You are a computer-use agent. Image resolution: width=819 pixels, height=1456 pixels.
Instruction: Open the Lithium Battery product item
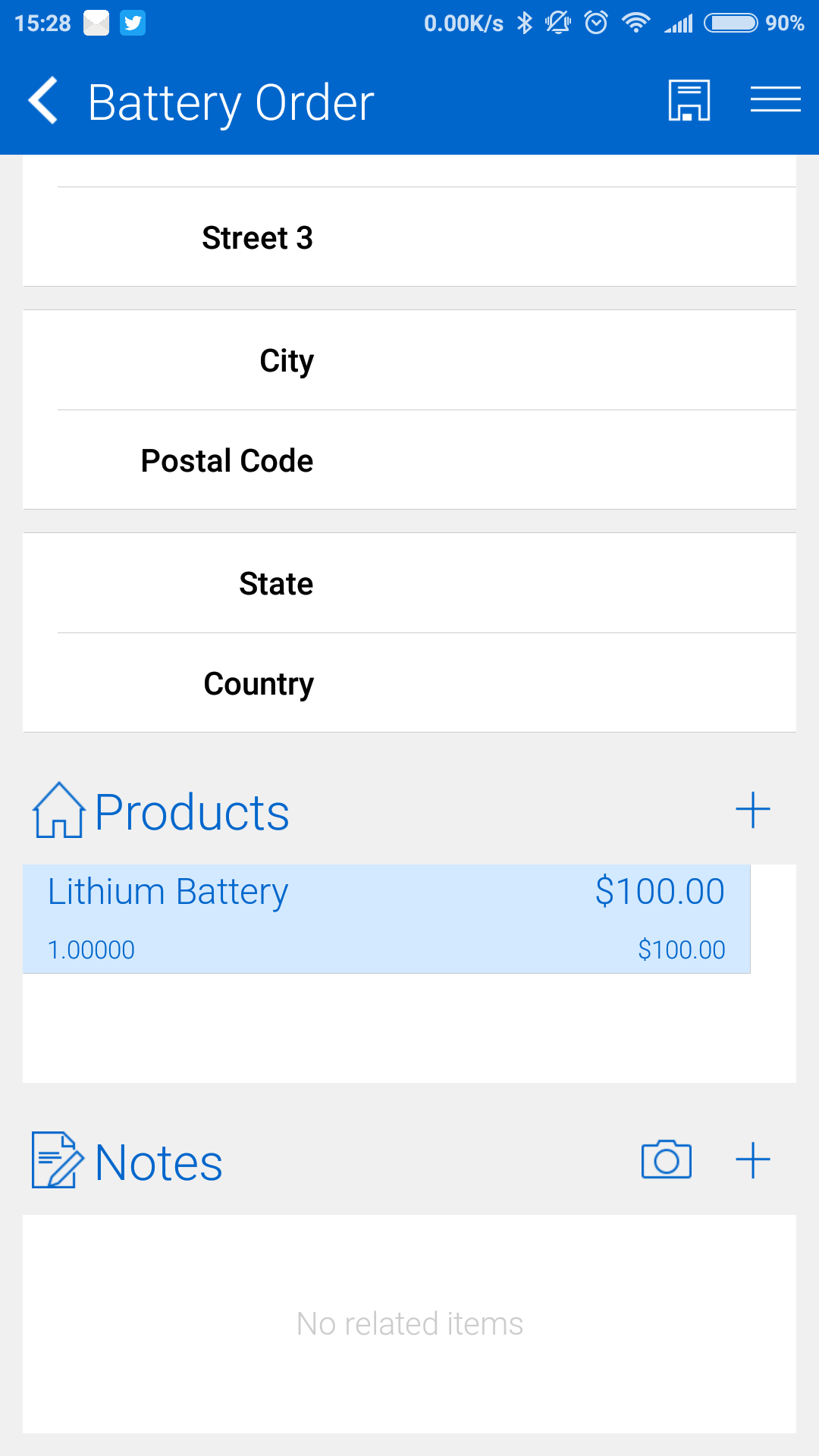387,919
